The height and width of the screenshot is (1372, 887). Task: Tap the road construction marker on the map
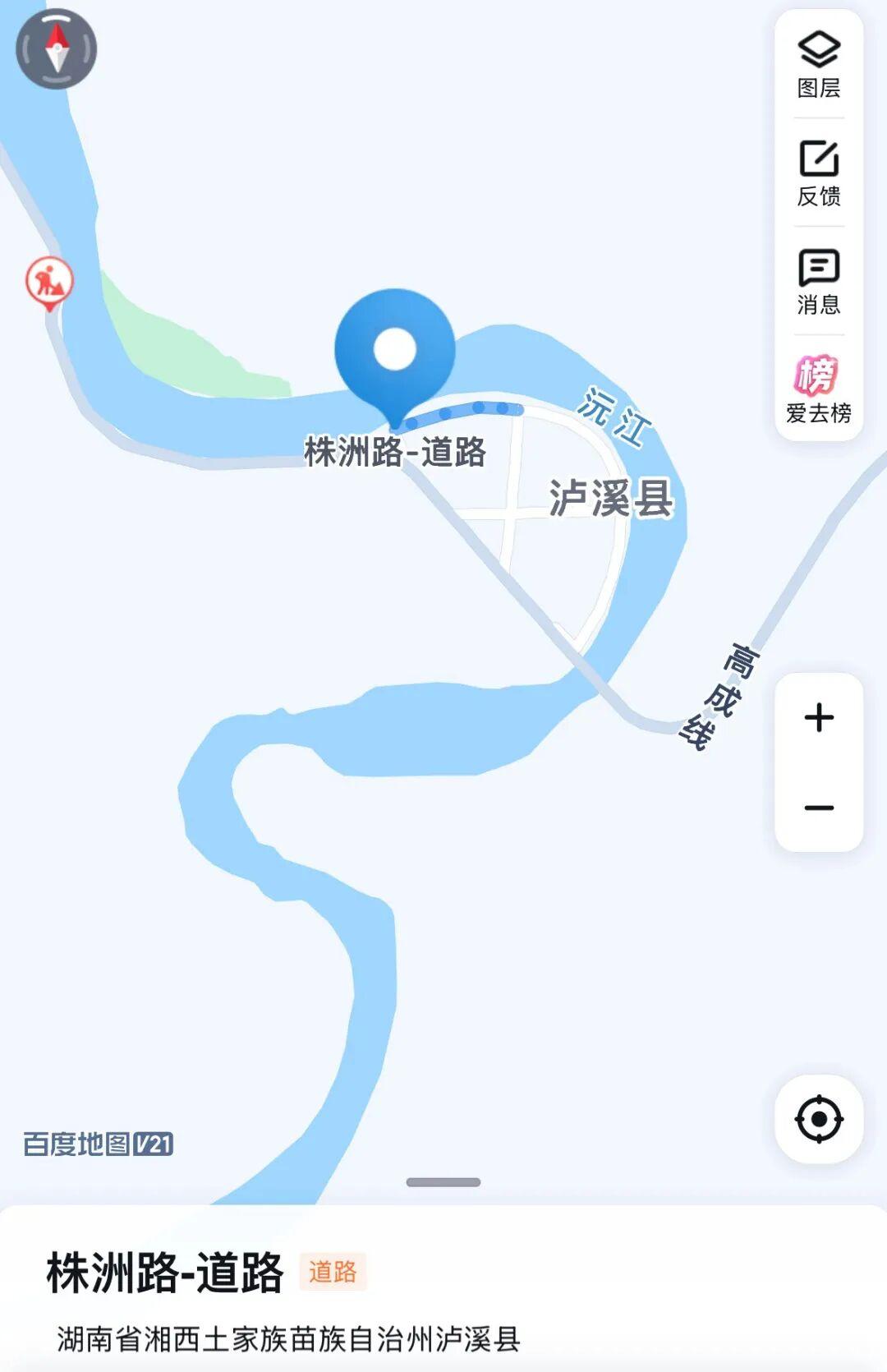tap(49, 282)
